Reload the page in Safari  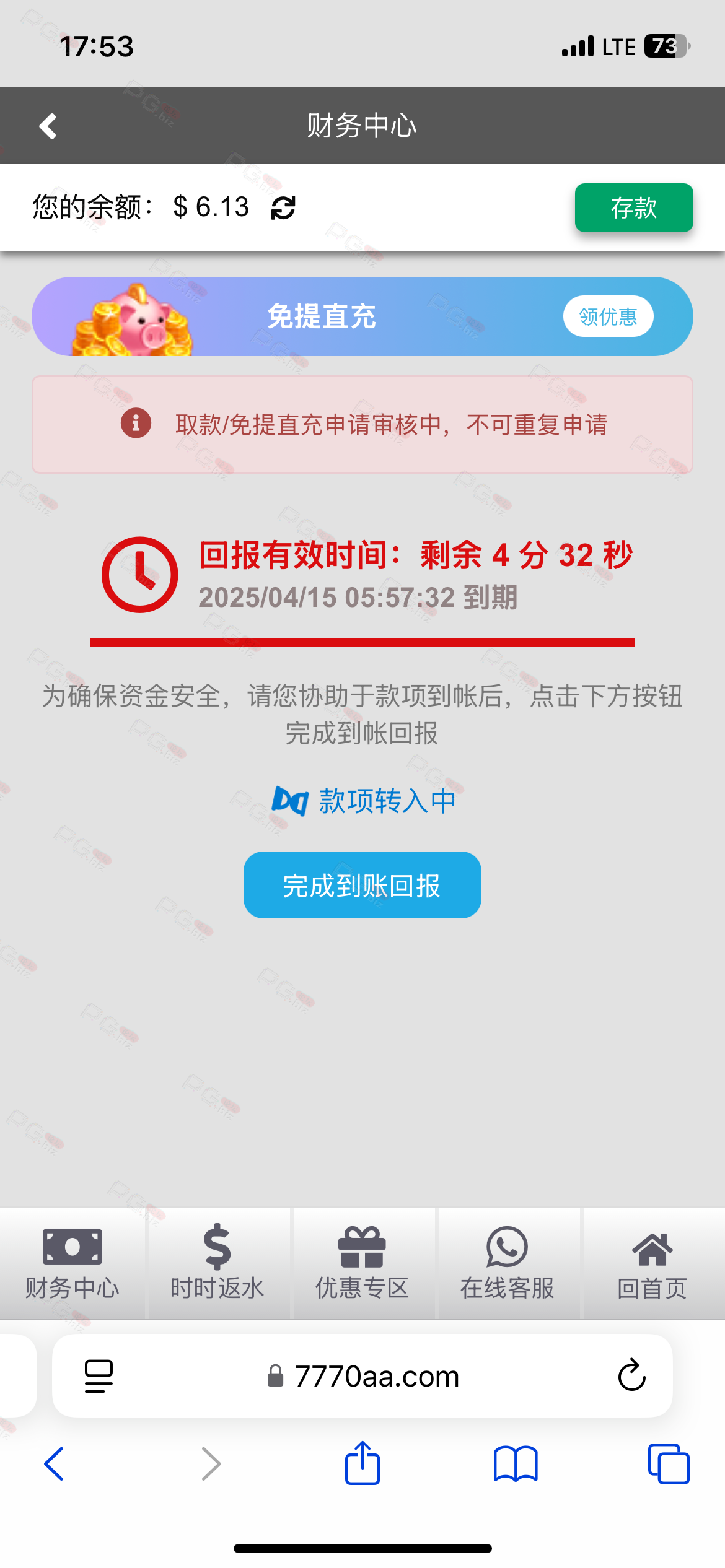(631, 1375)
